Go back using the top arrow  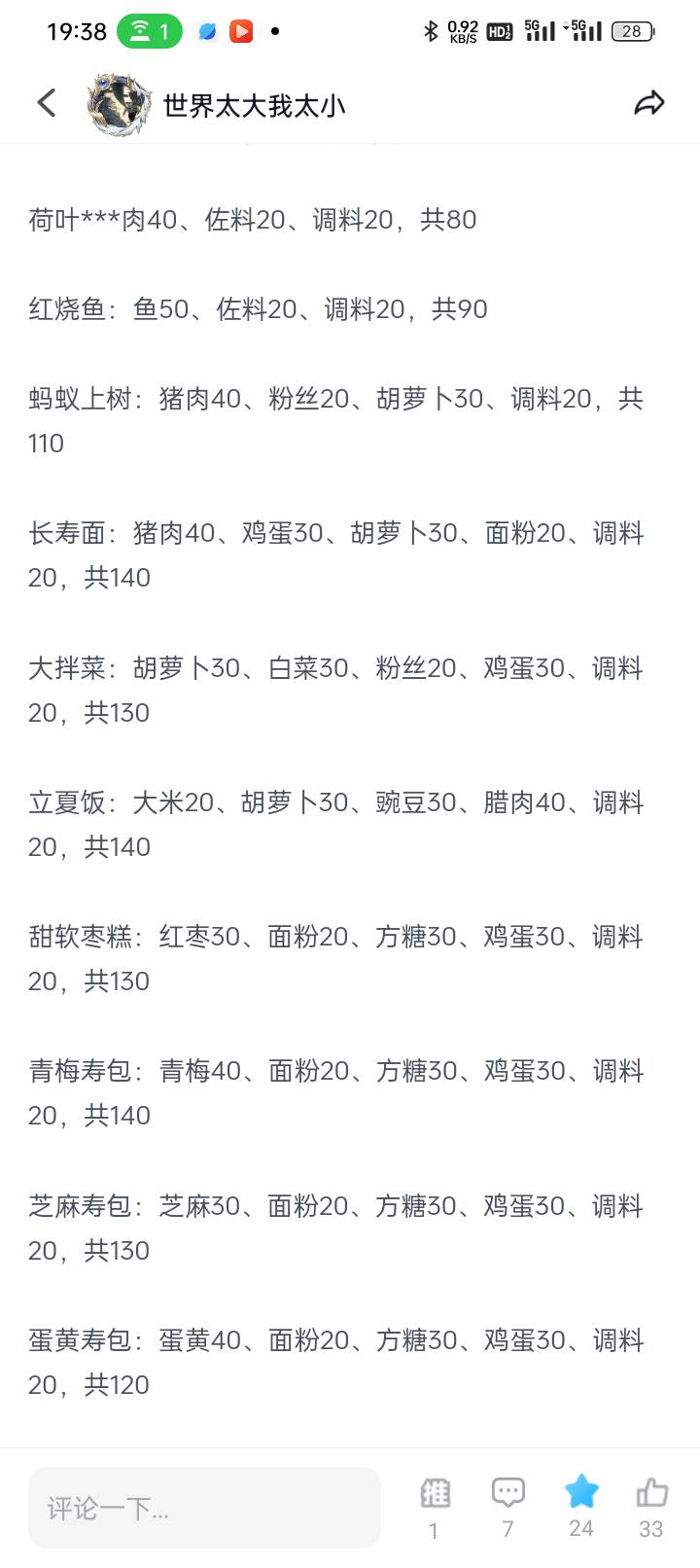point(47,103)
